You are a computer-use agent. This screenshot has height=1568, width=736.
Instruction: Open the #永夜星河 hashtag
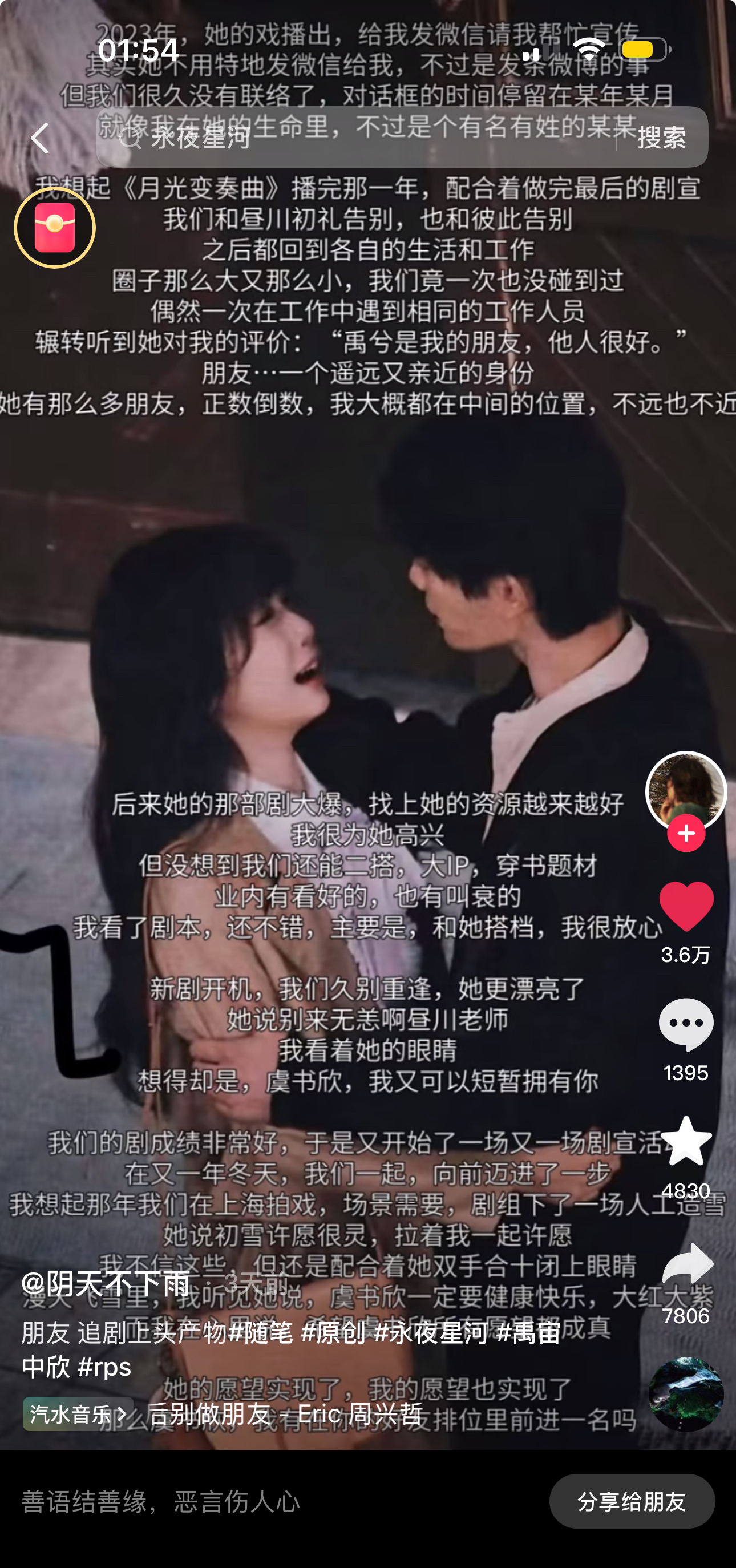click(430, 1333)
